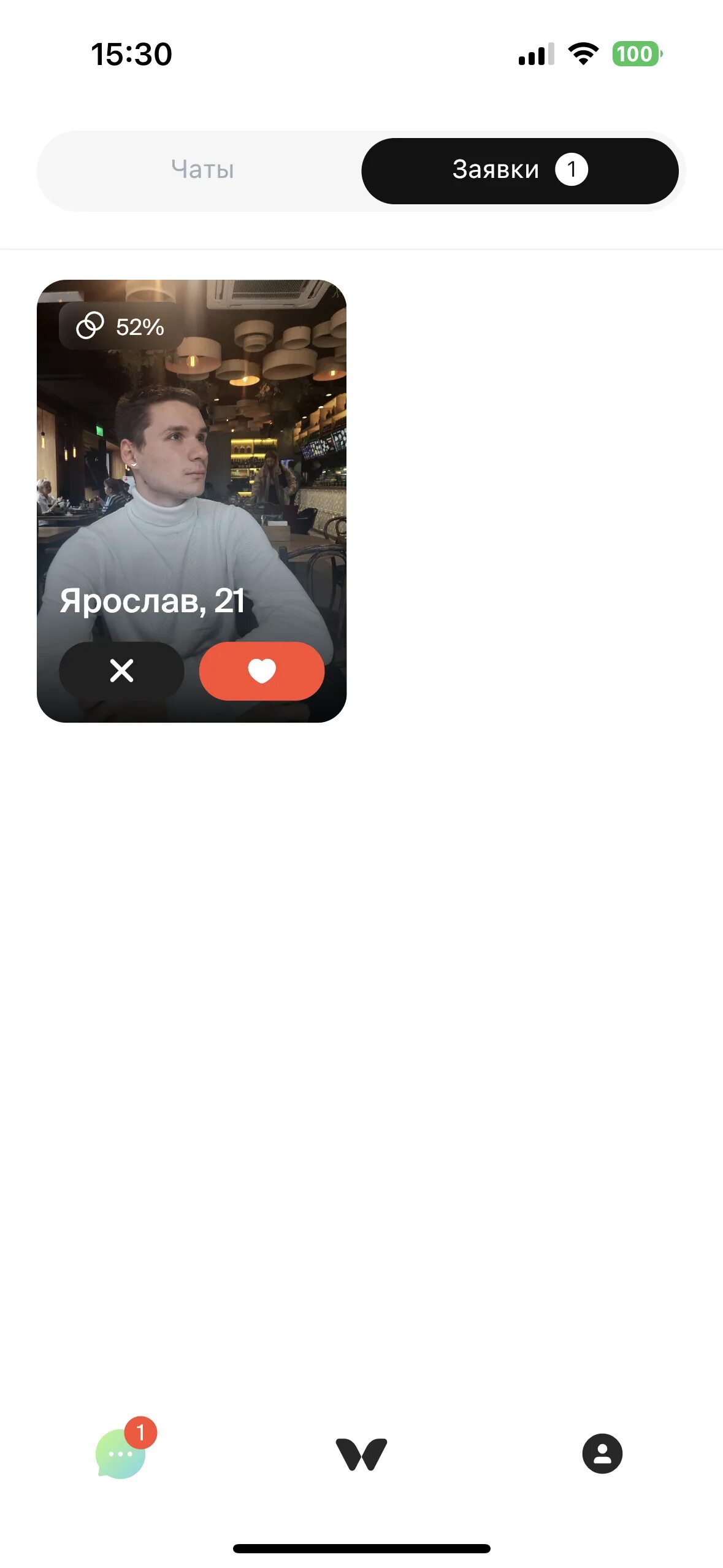Select the Заявки tab
The image size is (723, 1568).
tap(519, 171)
